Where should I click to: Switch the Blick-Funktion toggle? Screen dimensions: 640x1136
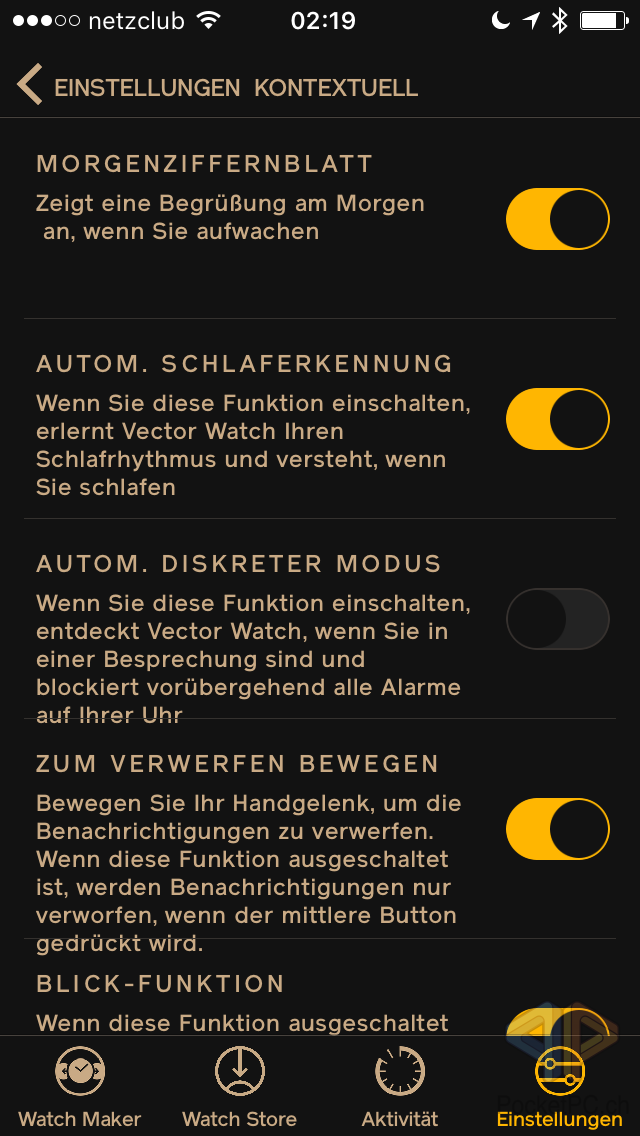click(557, 1023)
